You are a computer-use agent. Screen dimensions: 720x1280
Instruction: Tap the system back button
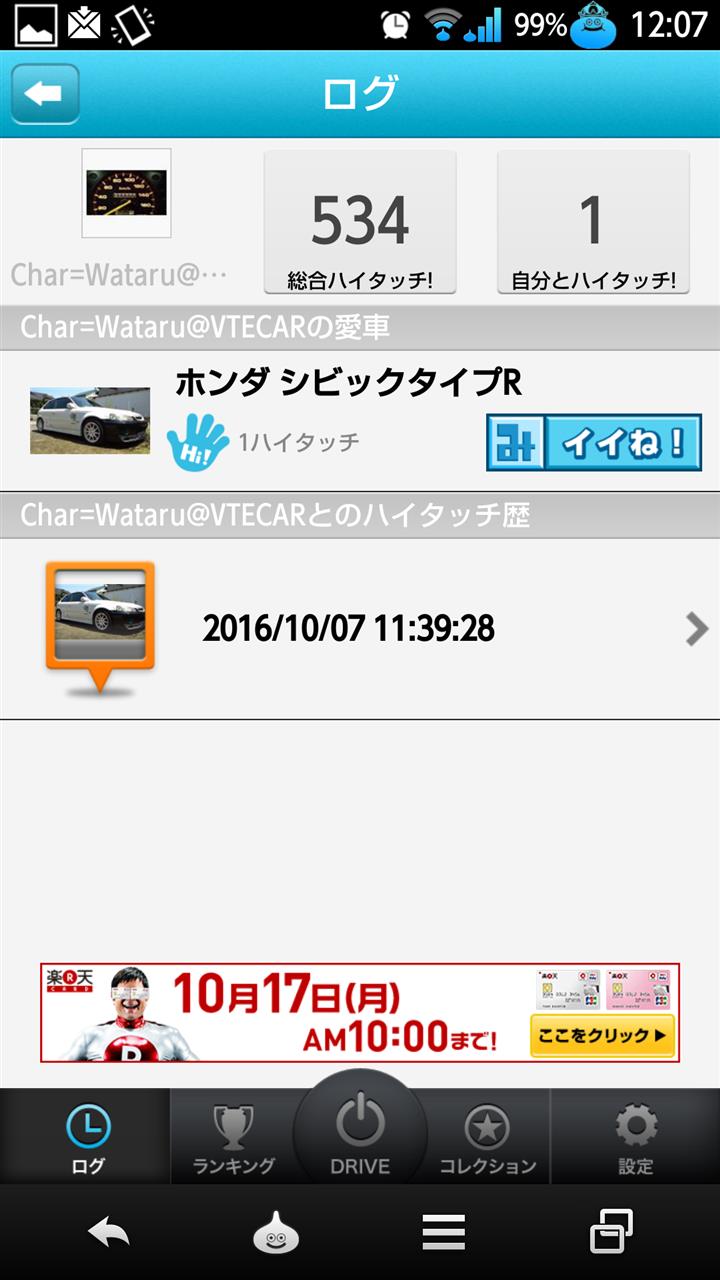(108, 1232)
